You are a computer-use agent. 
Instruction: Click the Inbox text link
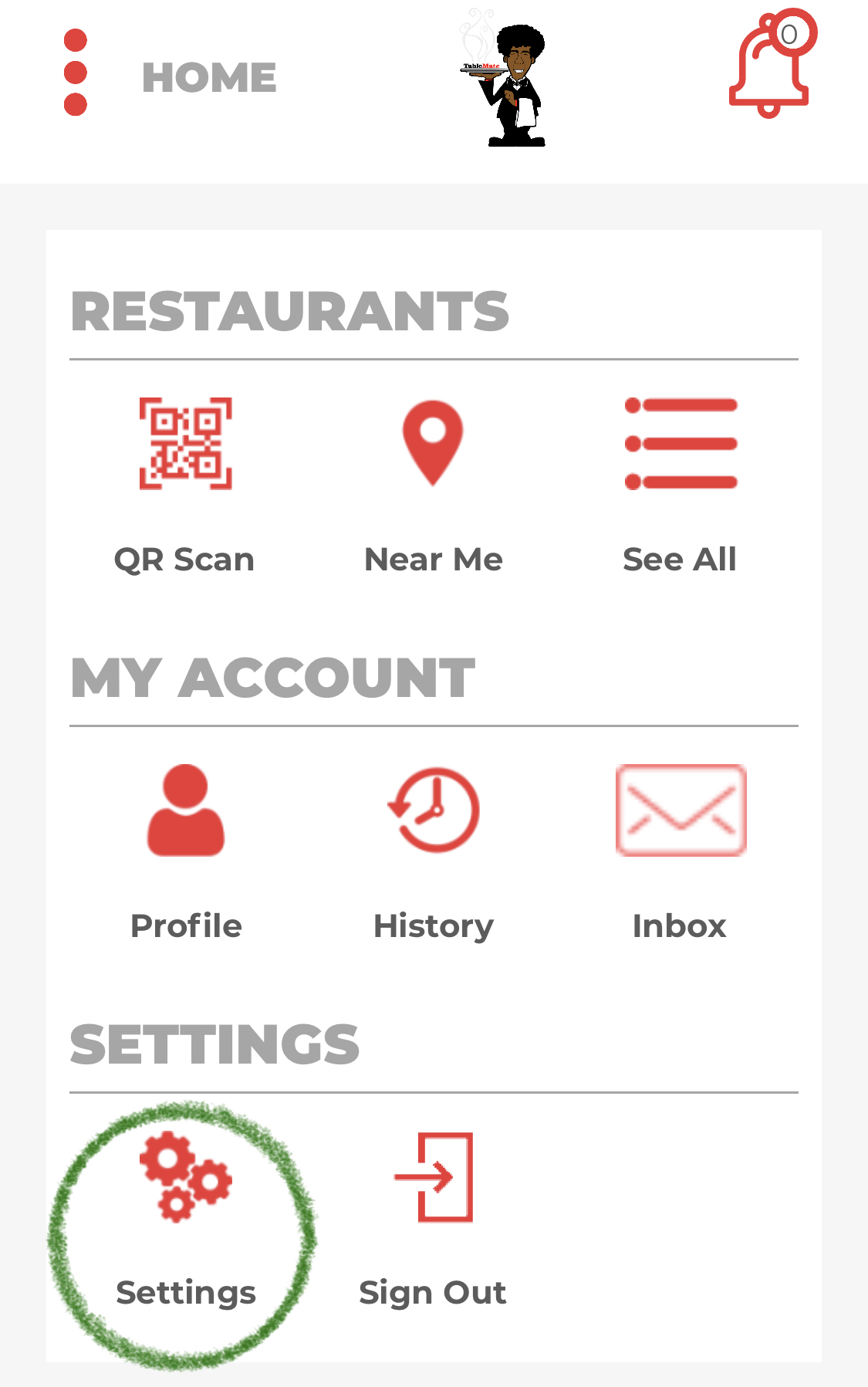click(680, 925)
